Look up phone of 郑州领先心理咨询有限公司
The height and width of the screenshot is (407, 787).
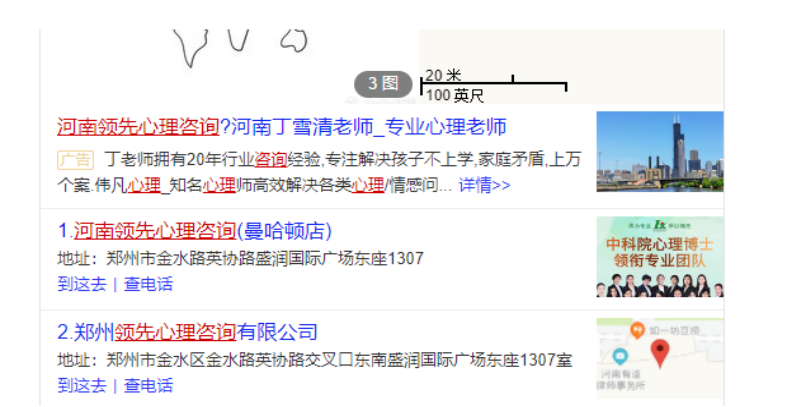coord(148,385)
